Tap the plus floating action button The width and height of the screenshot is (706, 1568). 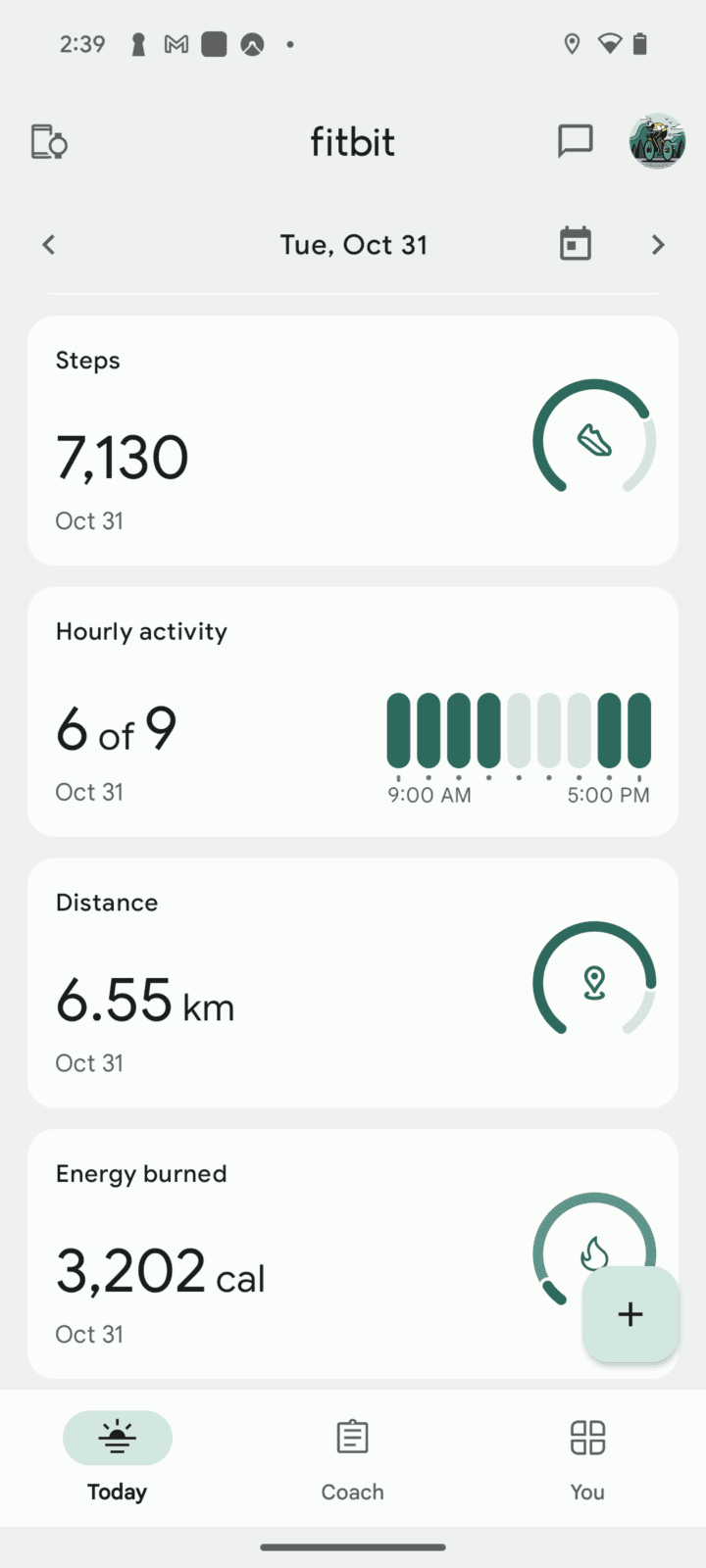[x=630, y=1314]
